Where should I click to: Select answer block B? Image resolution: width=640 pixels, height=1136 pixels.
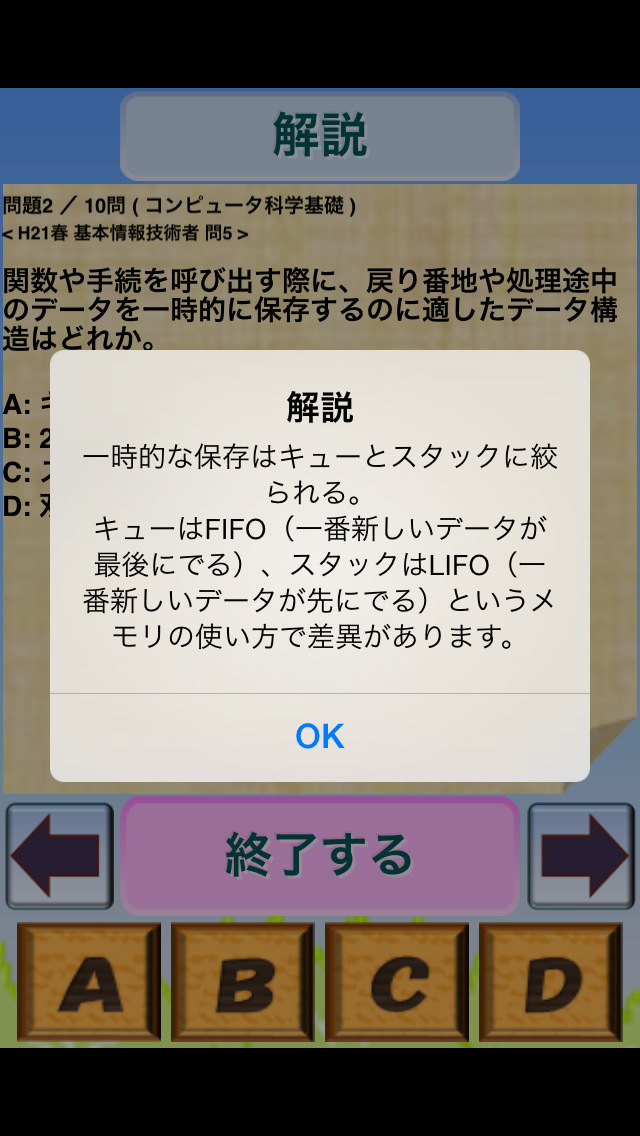click(243, 982)
